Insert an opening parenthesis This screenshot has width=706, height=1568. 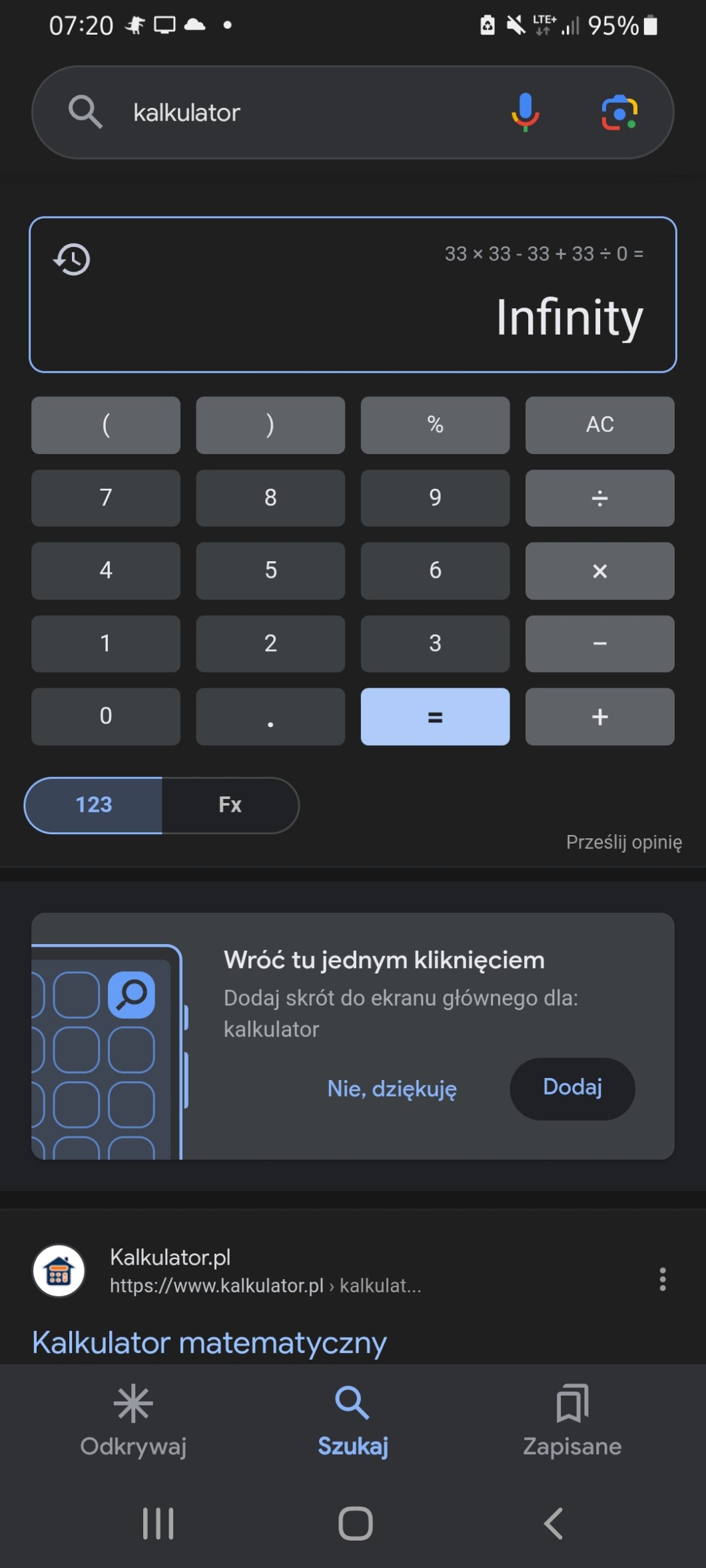point(105,425)
